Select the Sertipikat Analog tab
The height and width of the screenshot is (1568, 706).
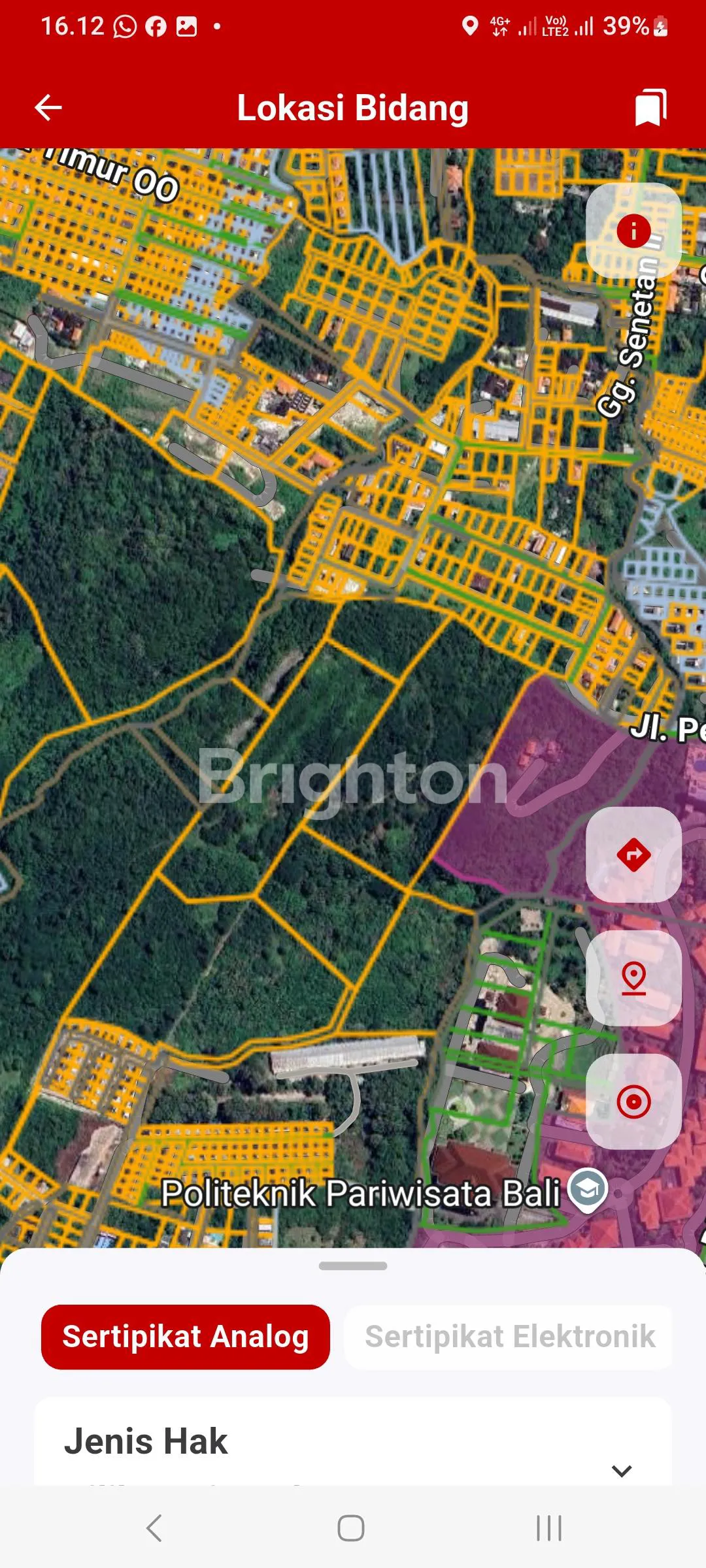(x=186, y=1337)
